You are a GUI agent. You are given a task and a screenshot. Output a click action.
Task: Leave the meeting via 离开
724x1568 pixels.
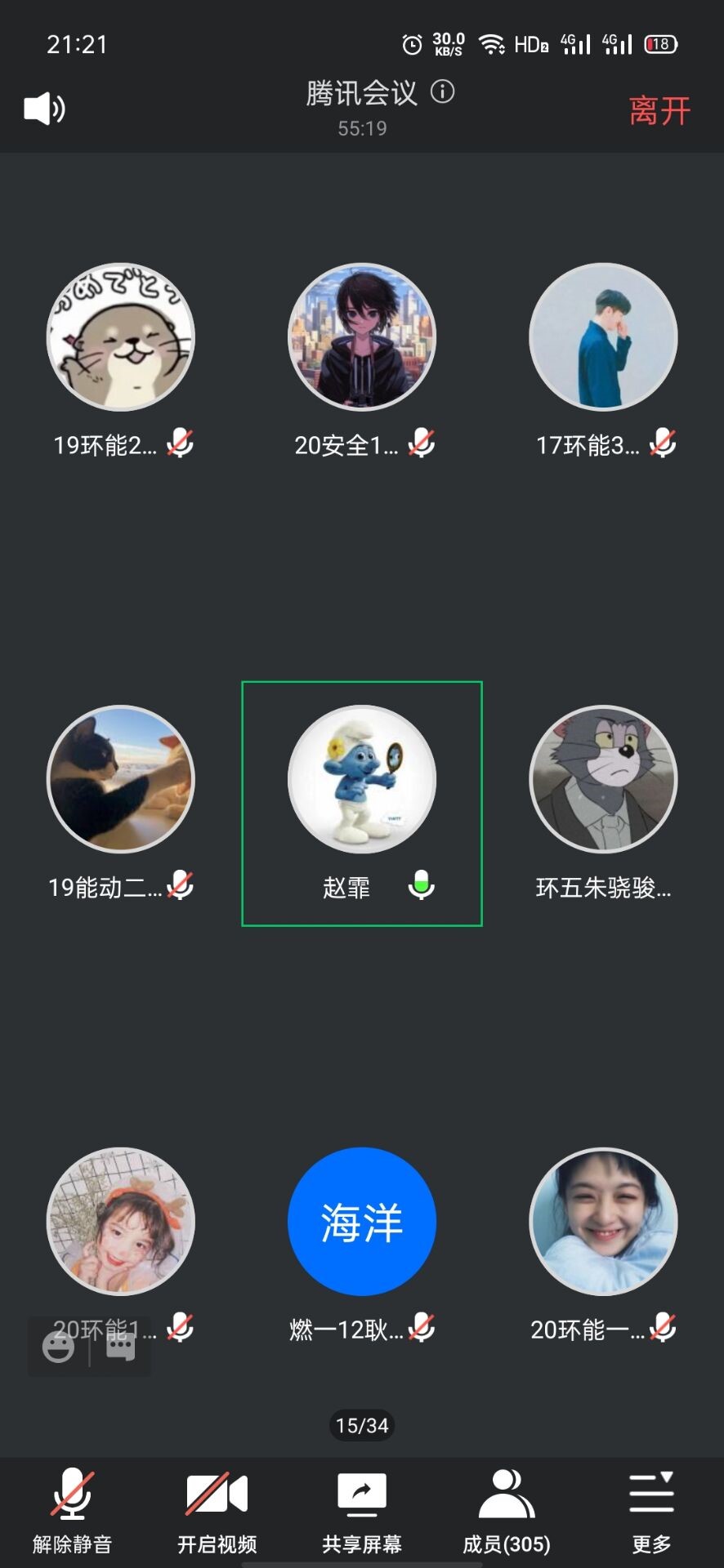coord(659,111)
